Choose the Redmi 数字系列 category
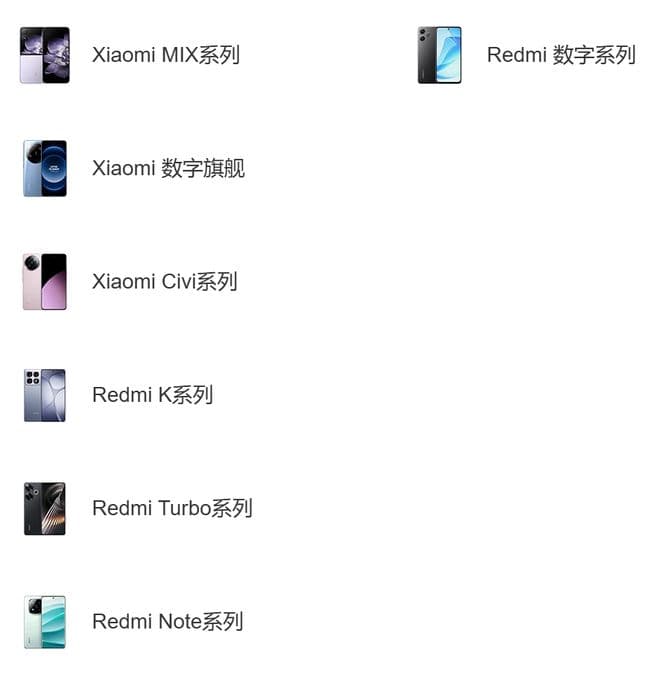The width and height of the screenshot is (660, 674). pyautogui.click(x=560, y=55)
